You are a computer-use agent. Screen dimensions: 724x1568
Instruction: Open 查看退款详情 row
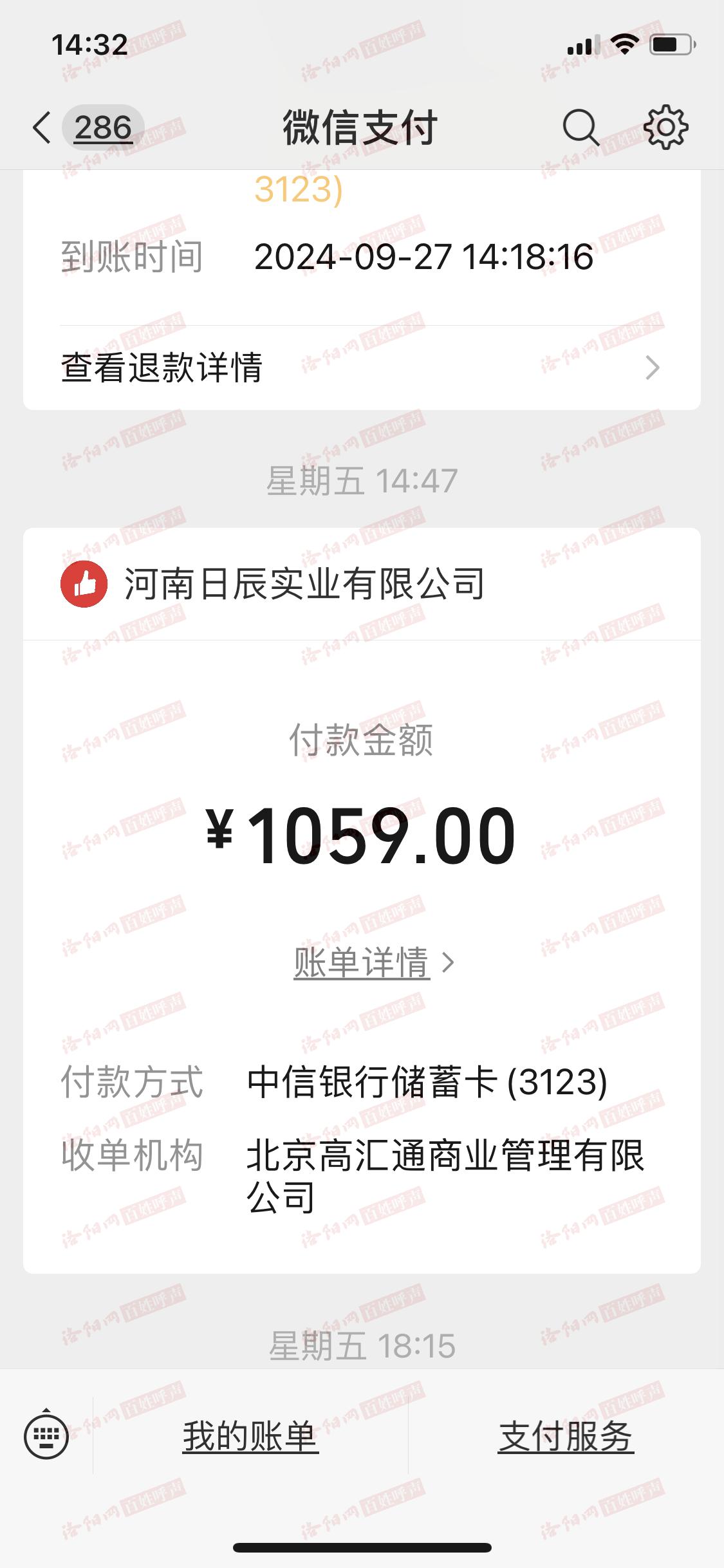(x=360, y=368)
